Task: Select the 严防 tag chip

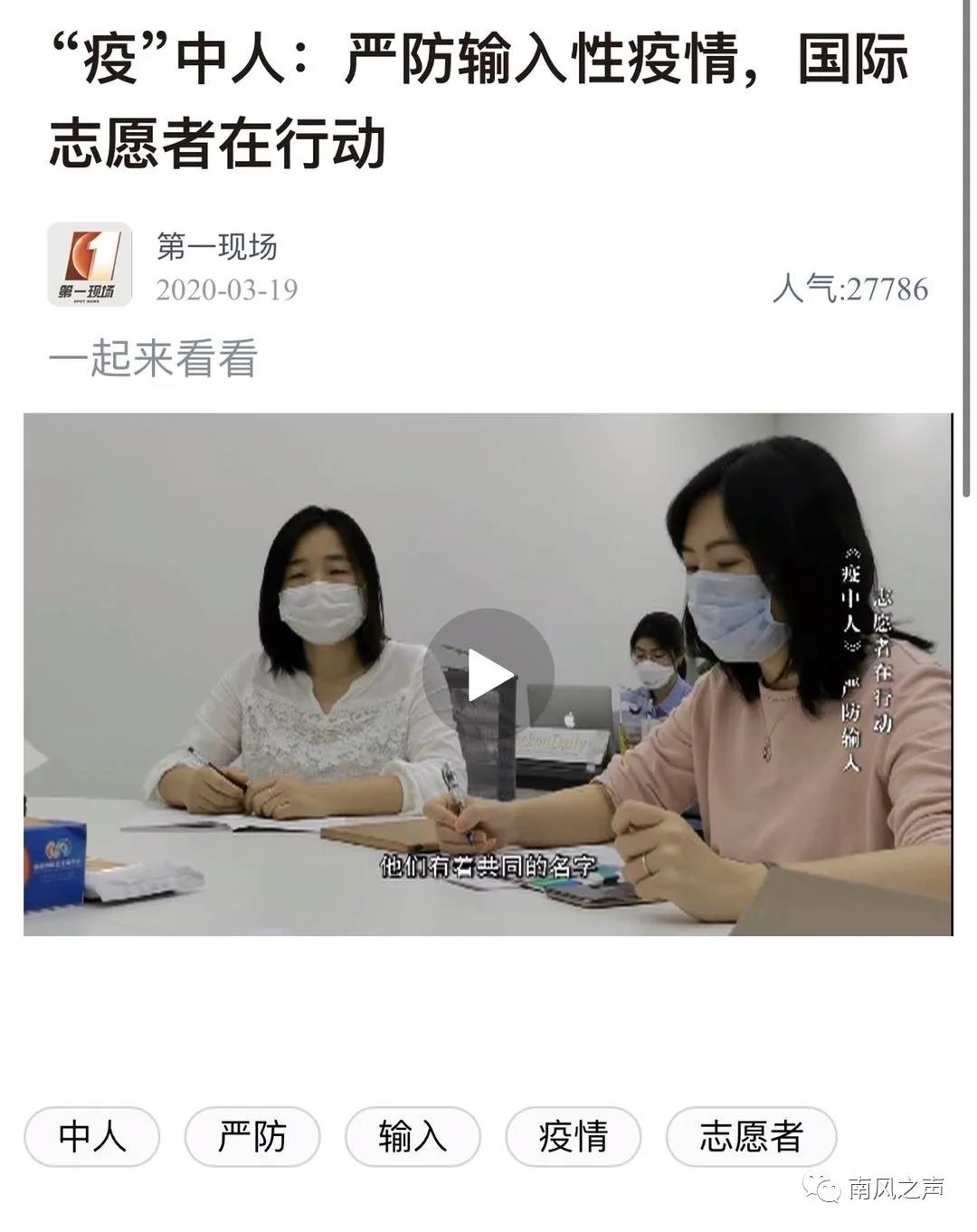Action: 252,1136
